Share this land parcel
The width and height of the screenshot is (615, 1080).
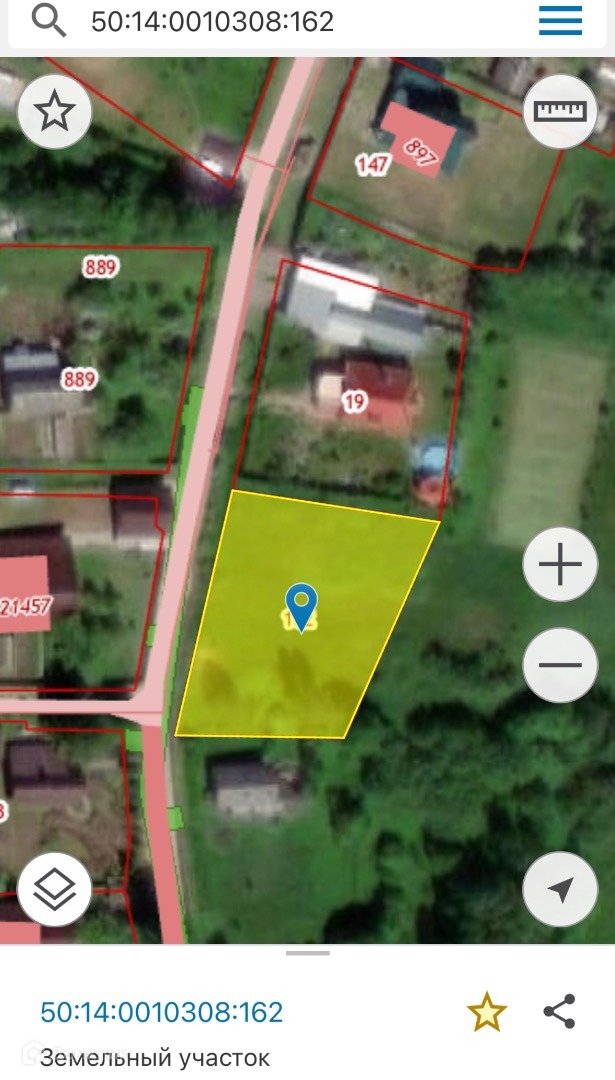(560, 1011)
